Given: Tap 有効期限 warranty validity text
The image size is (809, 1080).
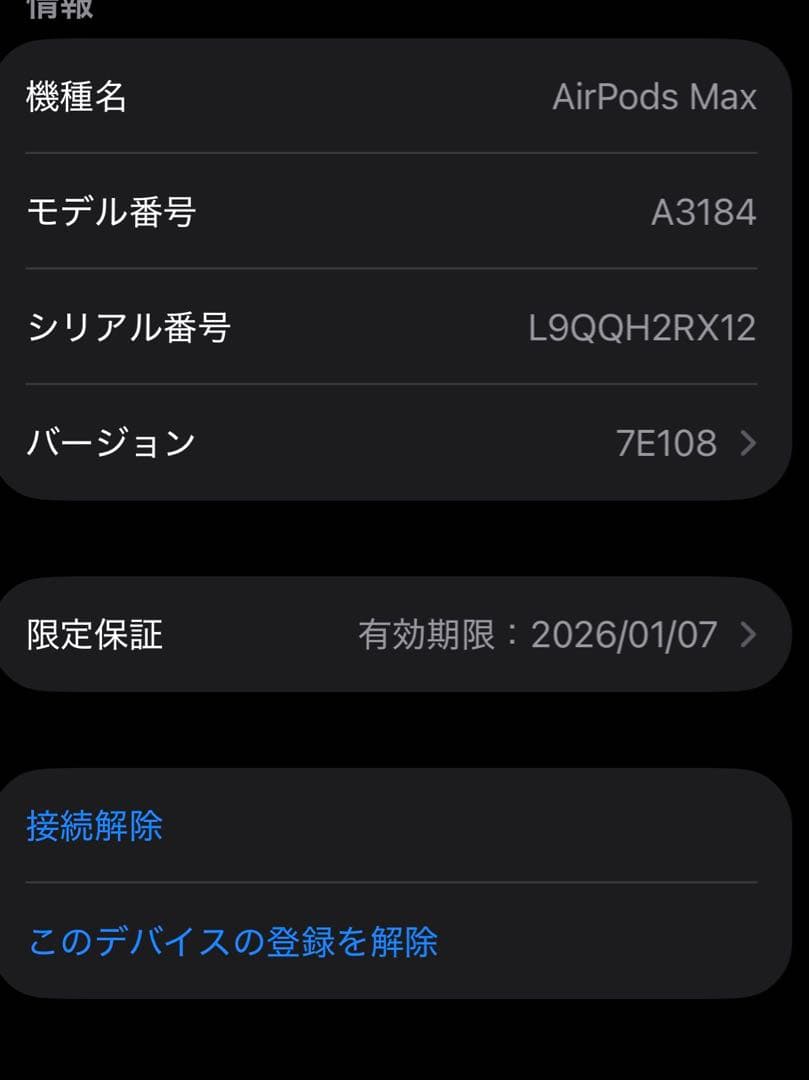Looking at the screenshot, I should (414, 635).
